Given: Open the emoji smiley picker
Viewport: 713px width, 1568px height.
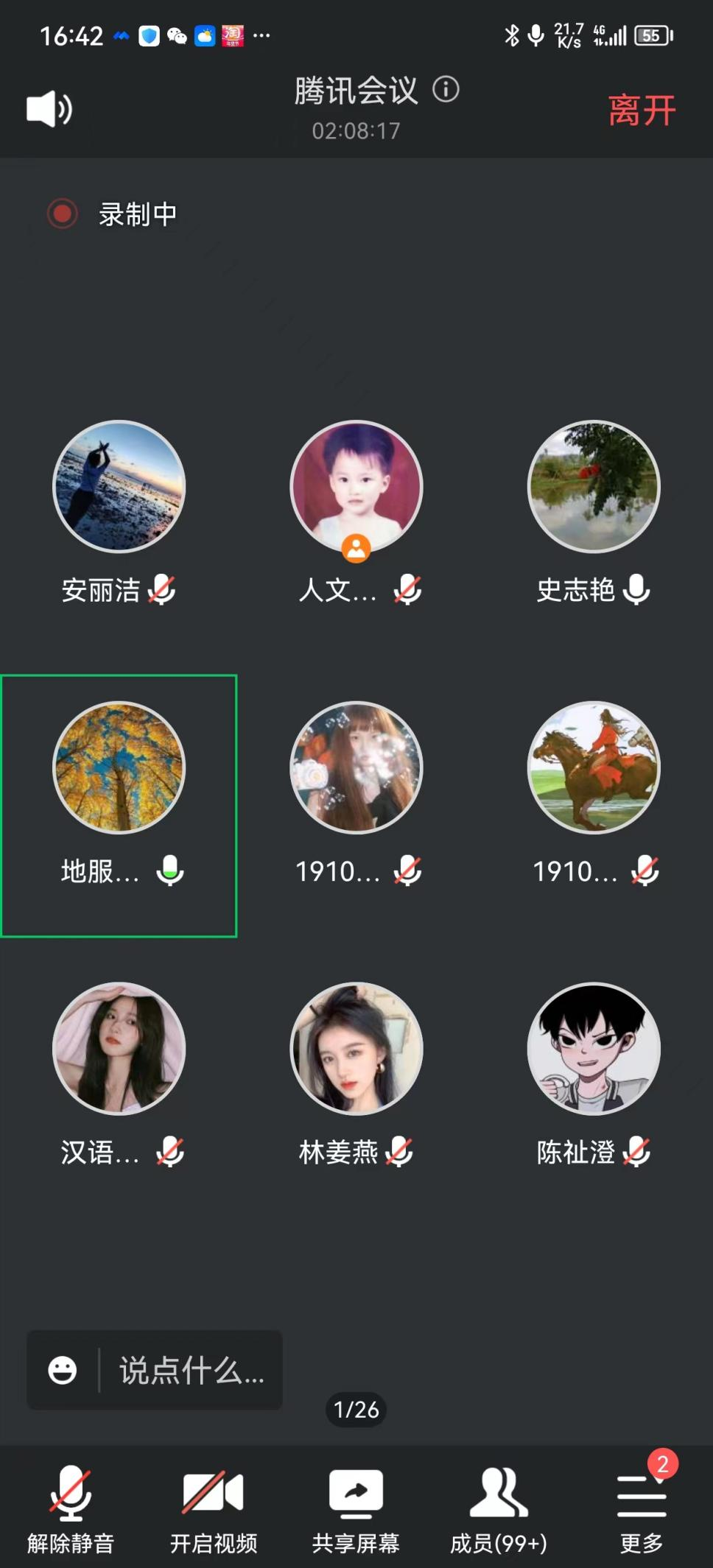Looking at the screenshot, I should tap(63, 1371).
